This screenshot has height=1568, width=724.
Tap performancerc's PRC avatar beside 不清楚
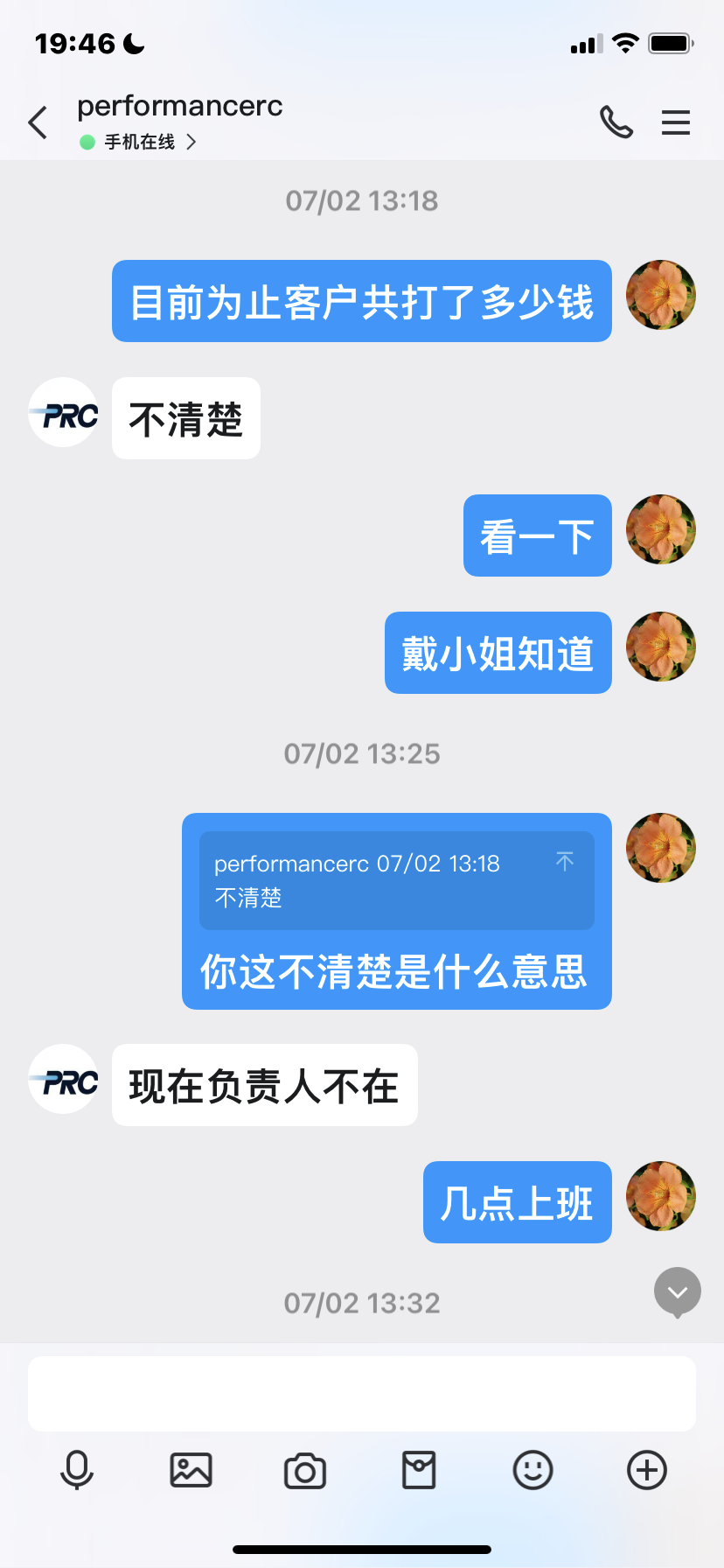point(64,413)
